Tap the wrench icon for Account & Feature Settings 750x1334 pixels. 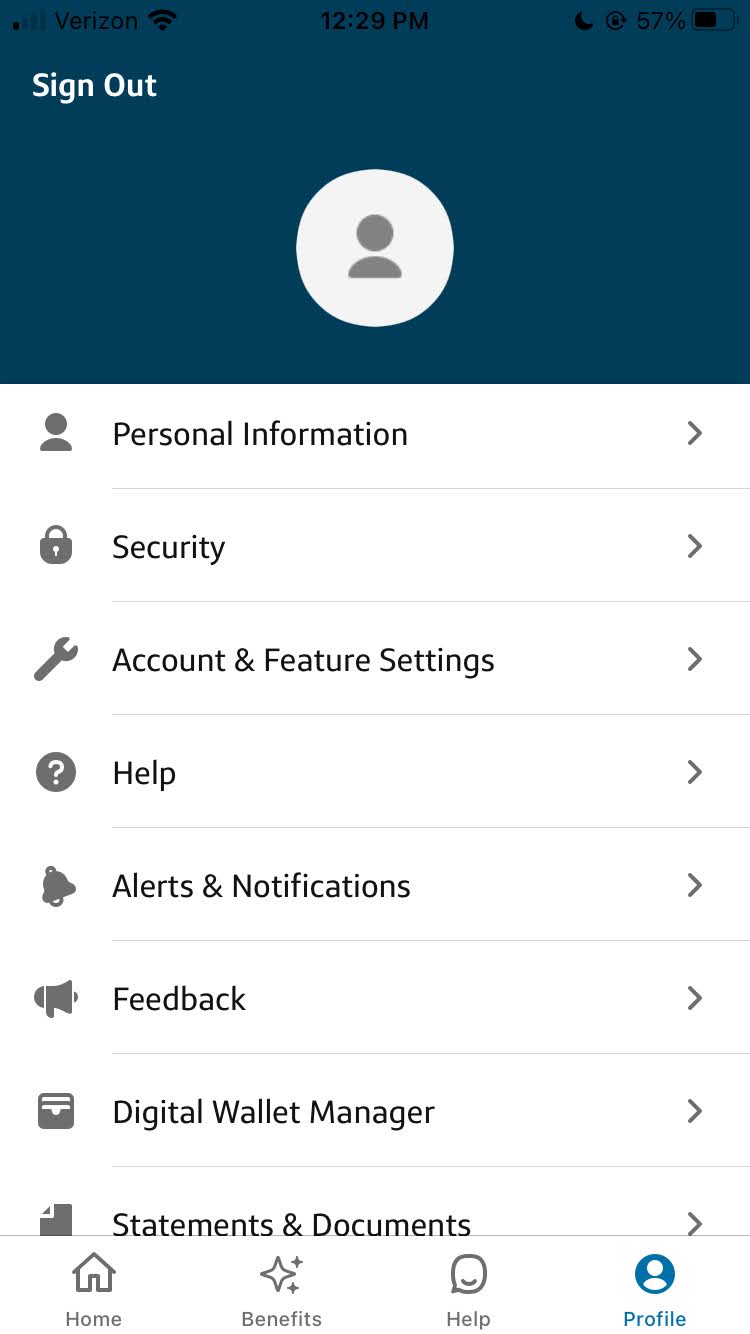55,659
